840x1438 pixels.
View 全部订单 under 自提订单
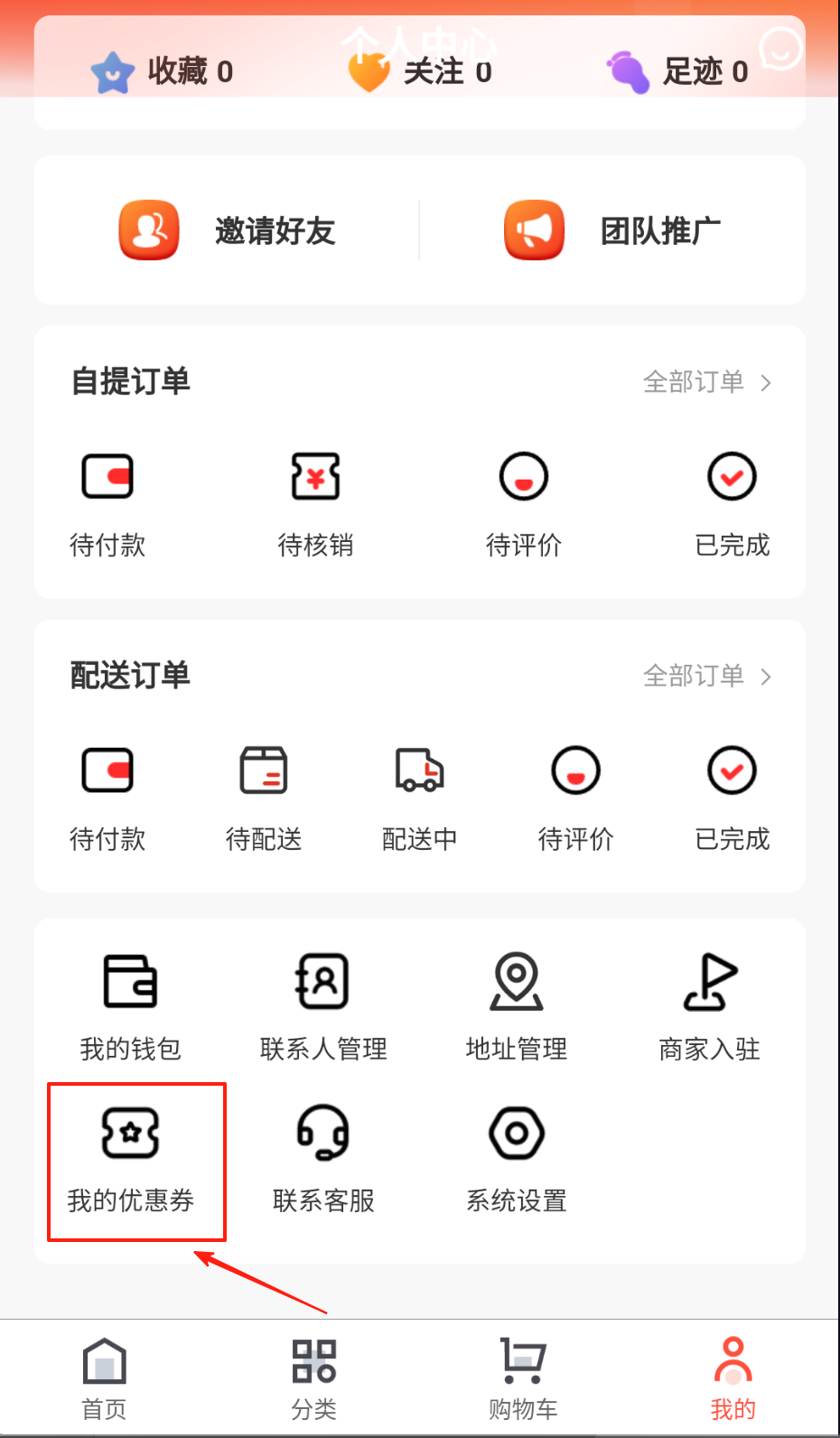coord(706,382)
